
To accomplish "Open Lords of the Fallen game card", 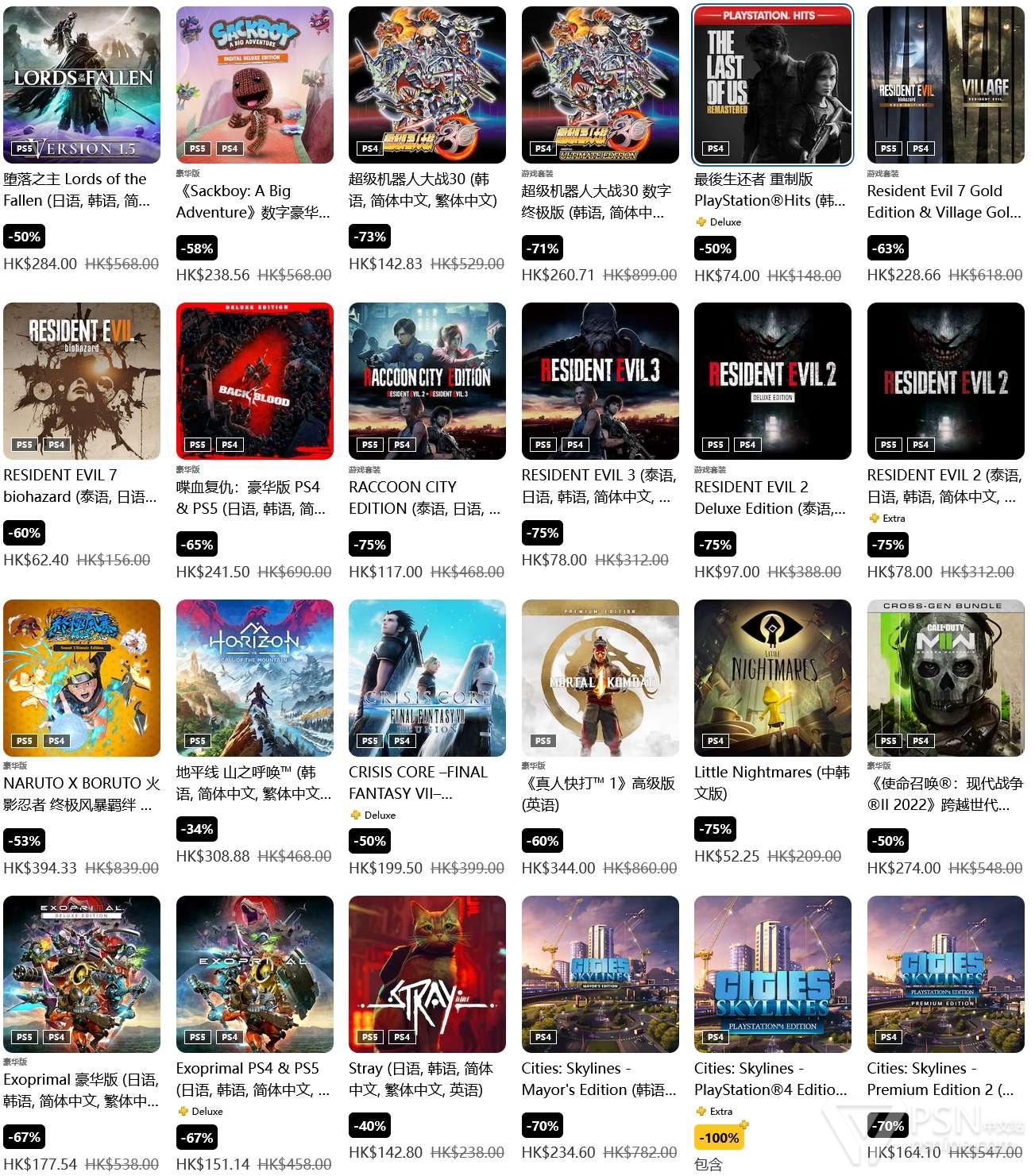I will pos(82,85).
